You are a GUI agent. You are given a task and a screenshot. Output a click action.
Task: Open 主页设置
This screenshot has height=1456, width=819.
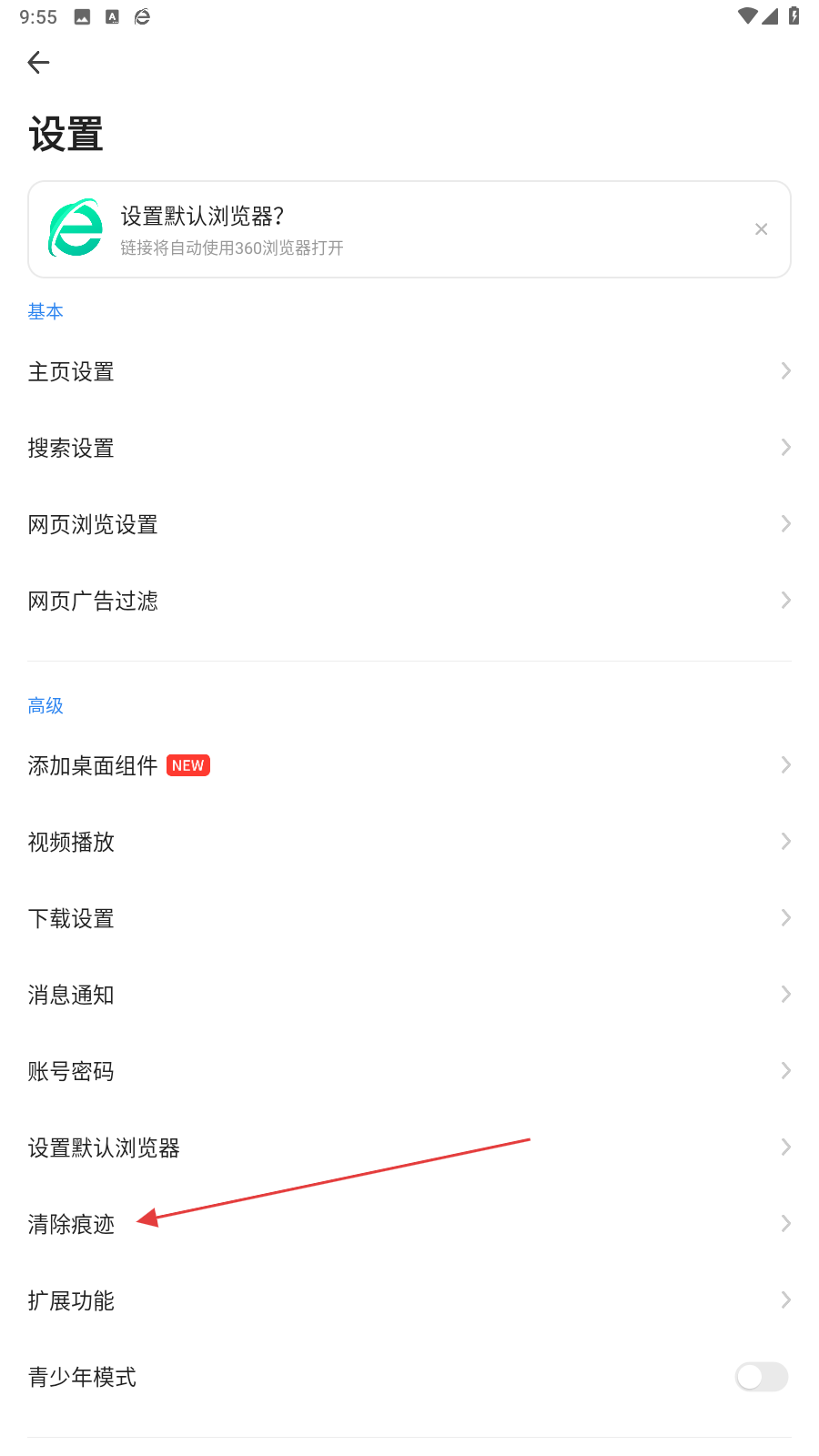click(409, 371)
